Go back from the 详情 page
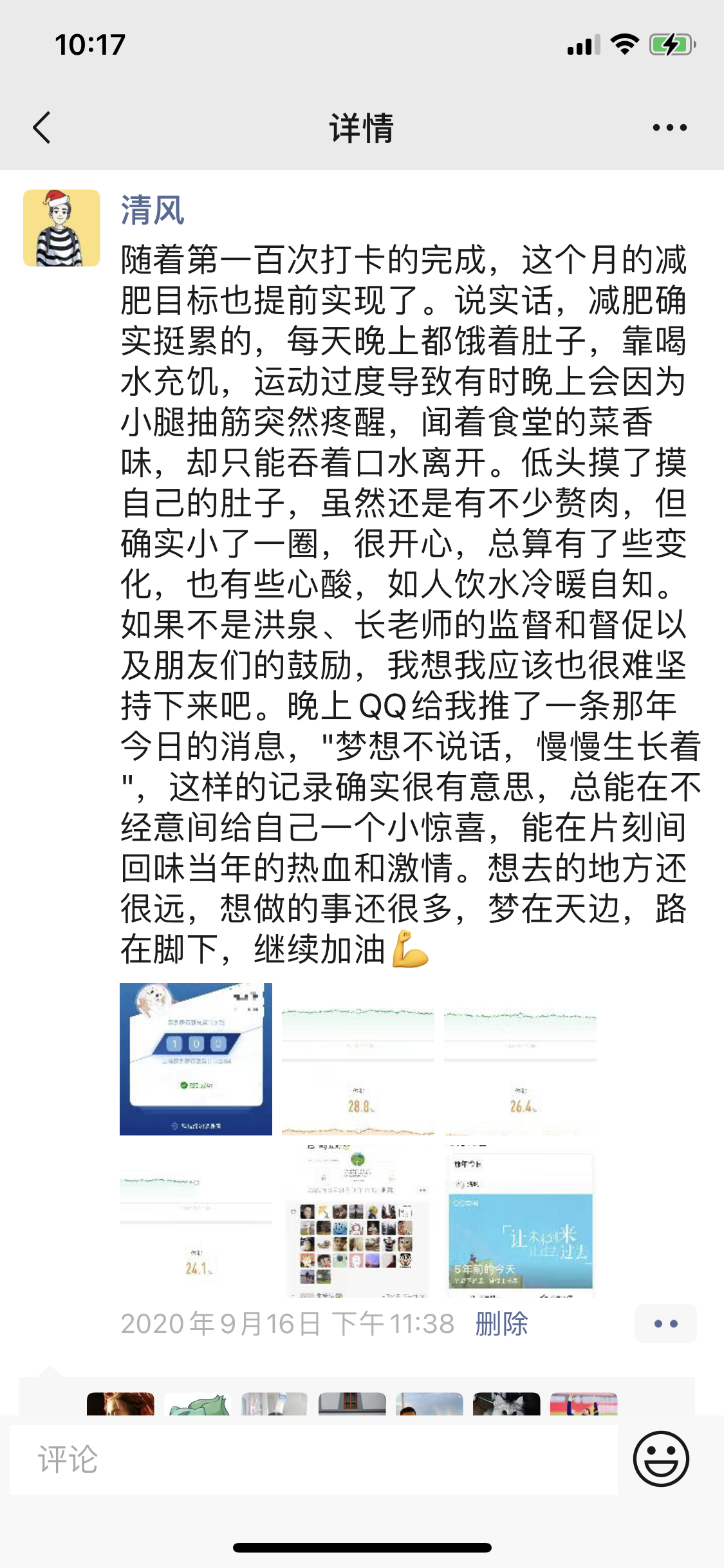The height and width of the screenshot is (1568, 724). point(42,127)
